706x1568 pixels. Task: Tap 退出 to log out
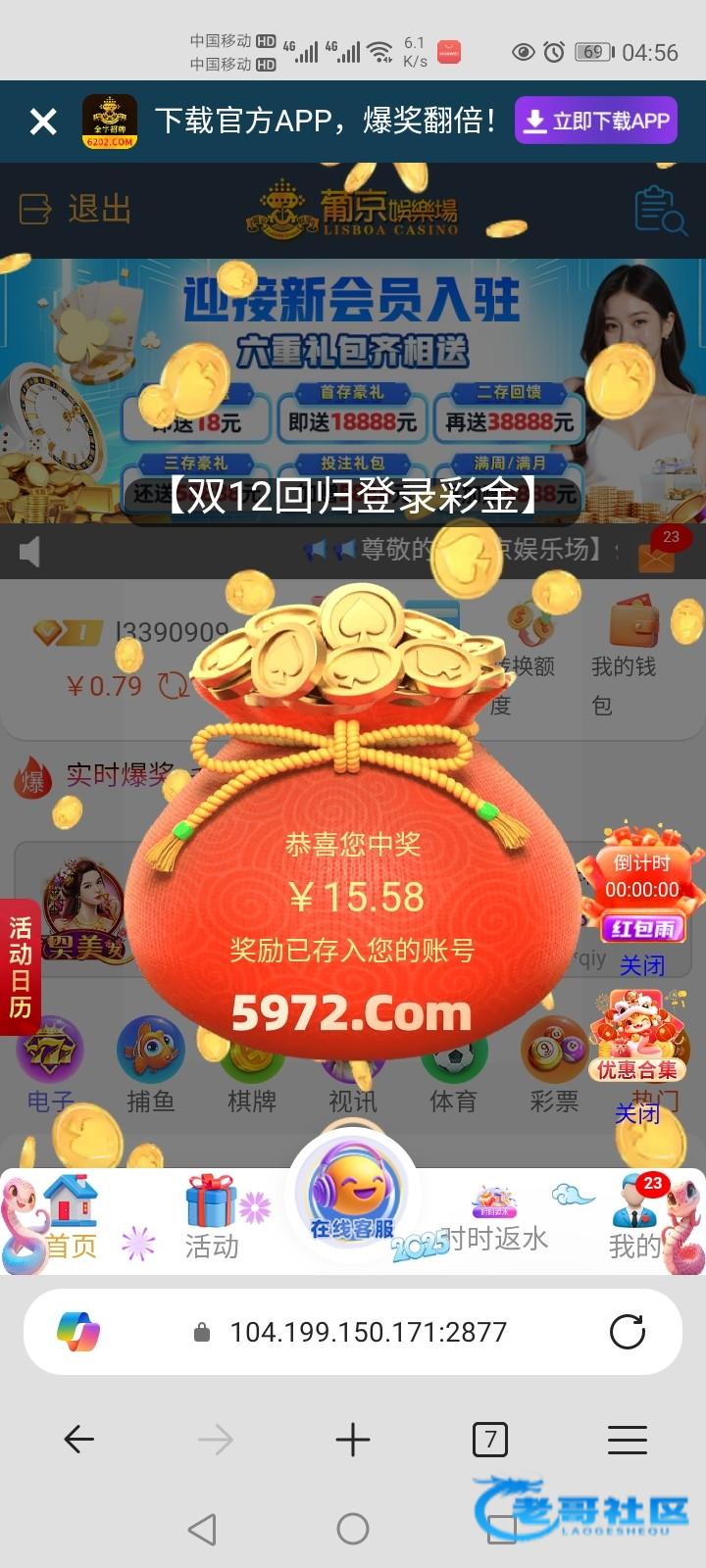(76, 209)
